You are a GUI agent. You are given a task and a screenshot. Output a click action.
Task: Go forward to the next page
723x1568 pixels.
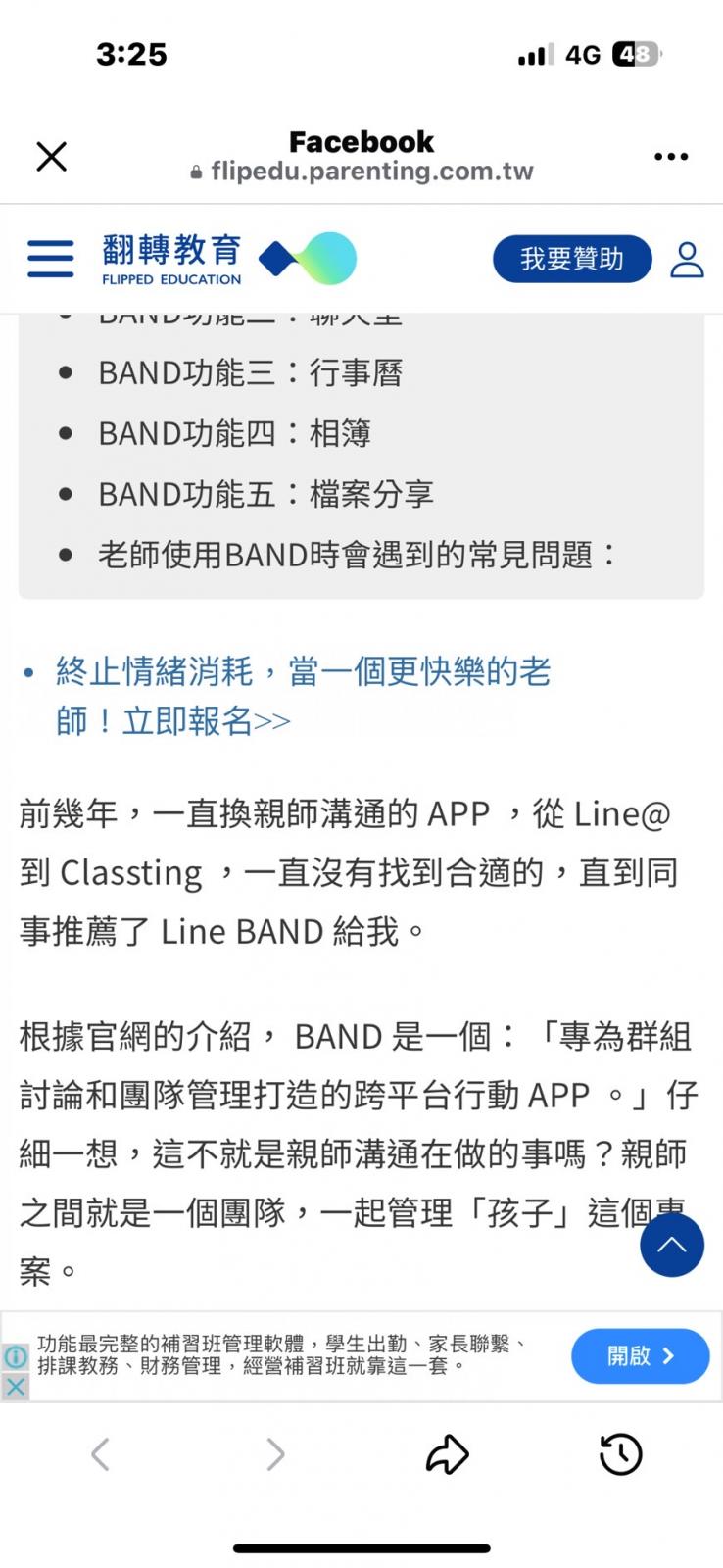[x=275, y=1454]
